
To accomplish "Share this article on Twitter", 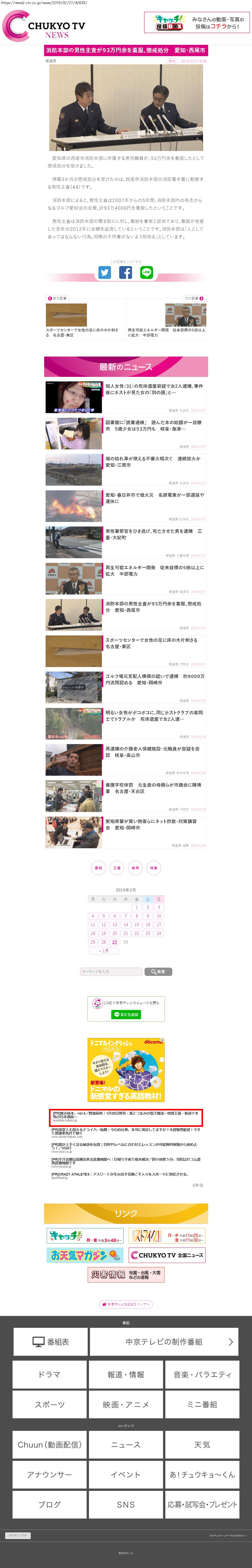I will 105,273.
